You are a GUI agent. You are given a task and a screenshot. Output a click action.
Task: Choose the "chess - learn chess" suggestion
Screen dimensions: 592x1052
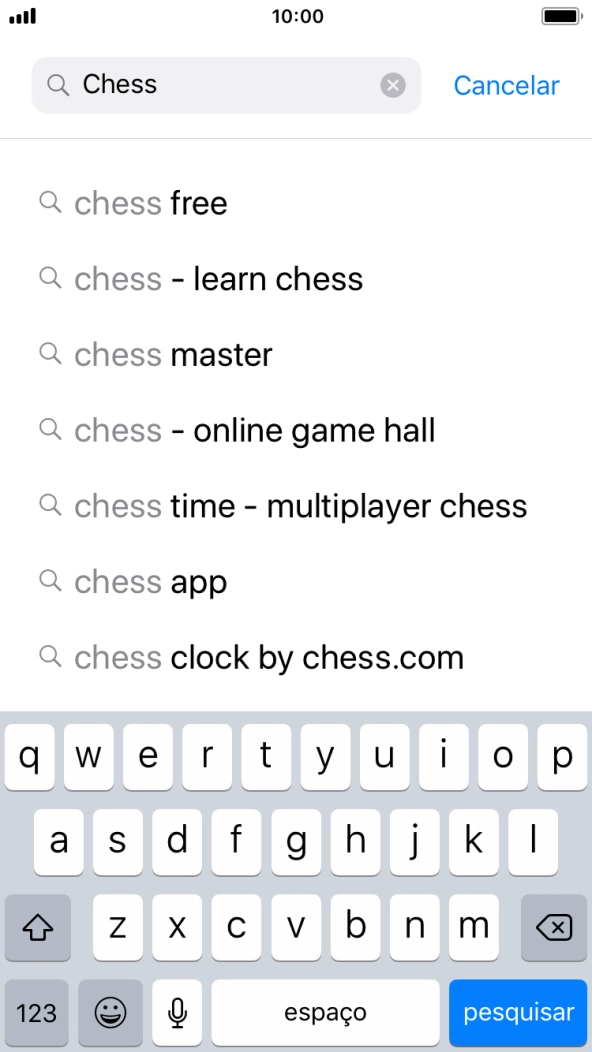point(296,278)
